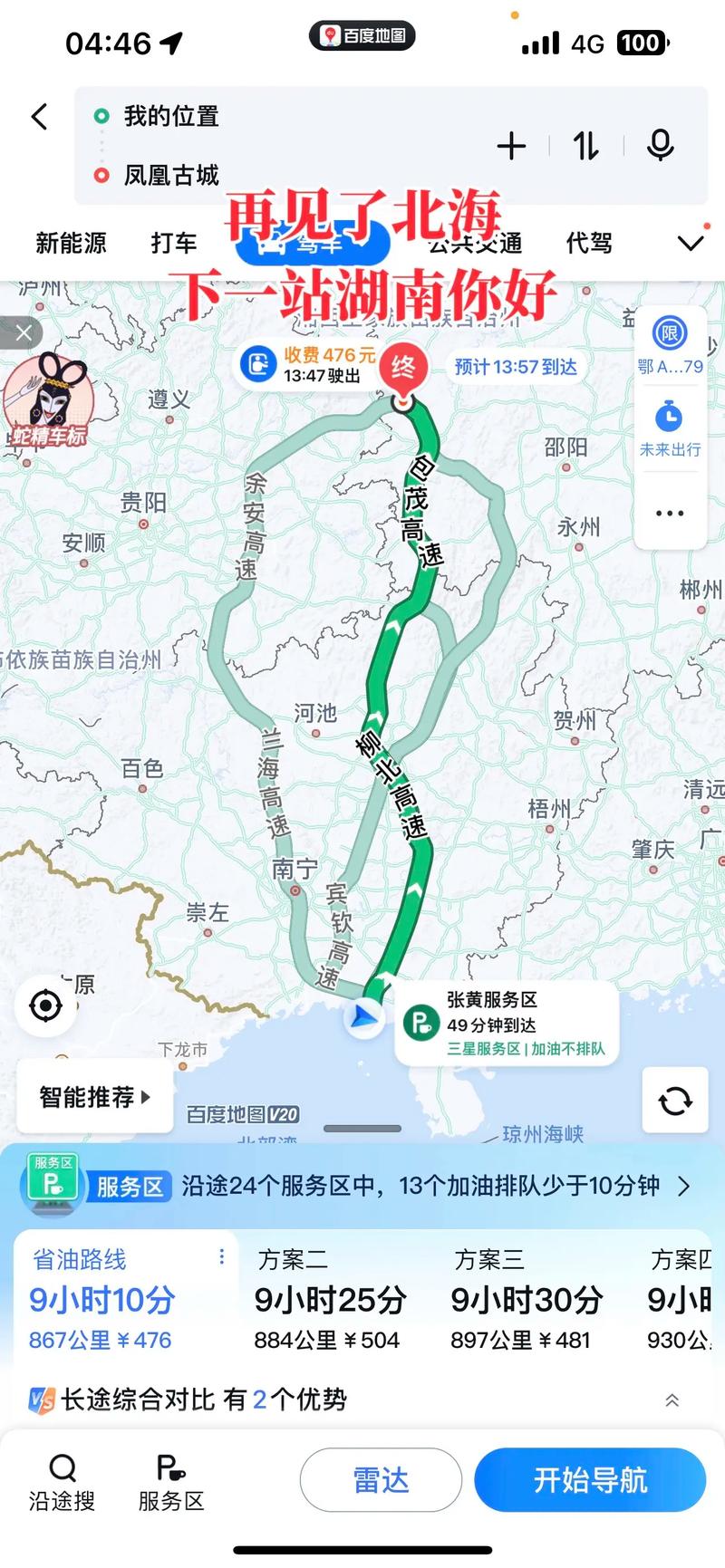Refresh the route with circular arrows icon

[x=674, y=1101]
